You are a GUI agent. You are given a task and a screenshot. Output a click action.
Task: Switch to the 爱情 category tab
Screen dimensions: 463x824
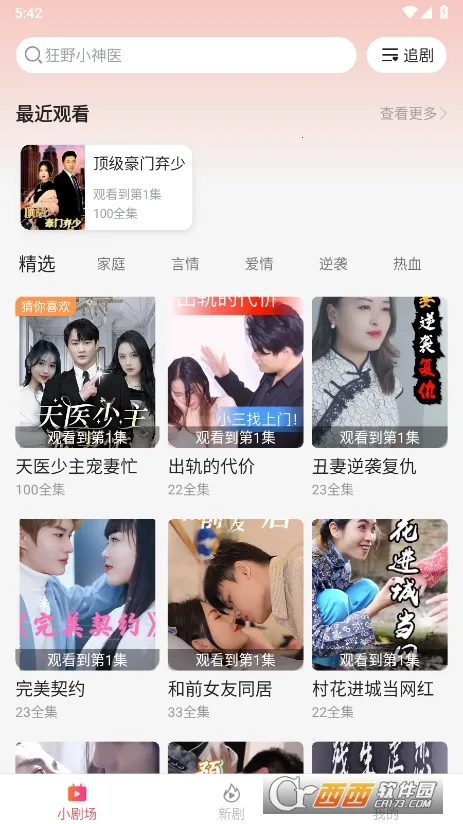coord(260,264)
